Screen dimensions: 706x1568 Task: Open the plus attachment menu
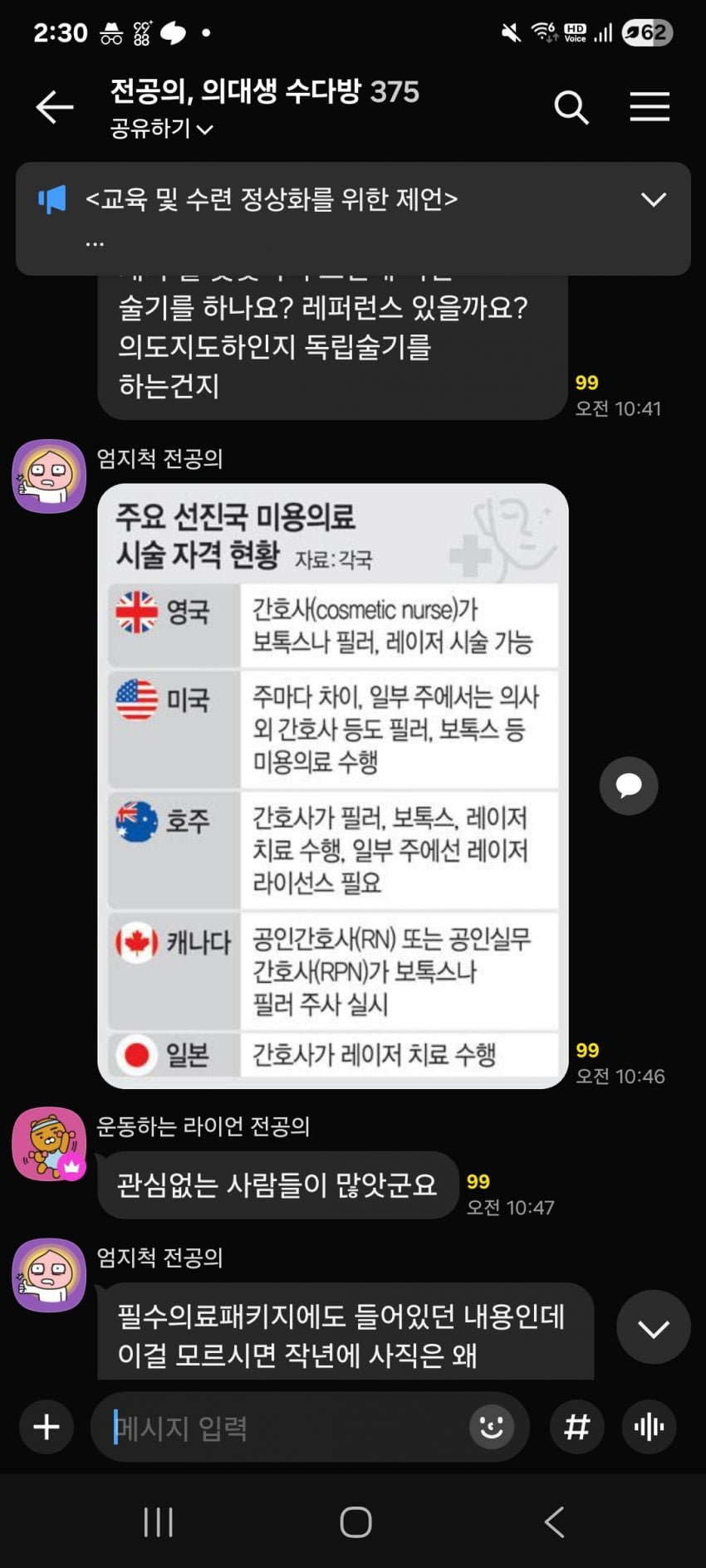pos(47,1427)
